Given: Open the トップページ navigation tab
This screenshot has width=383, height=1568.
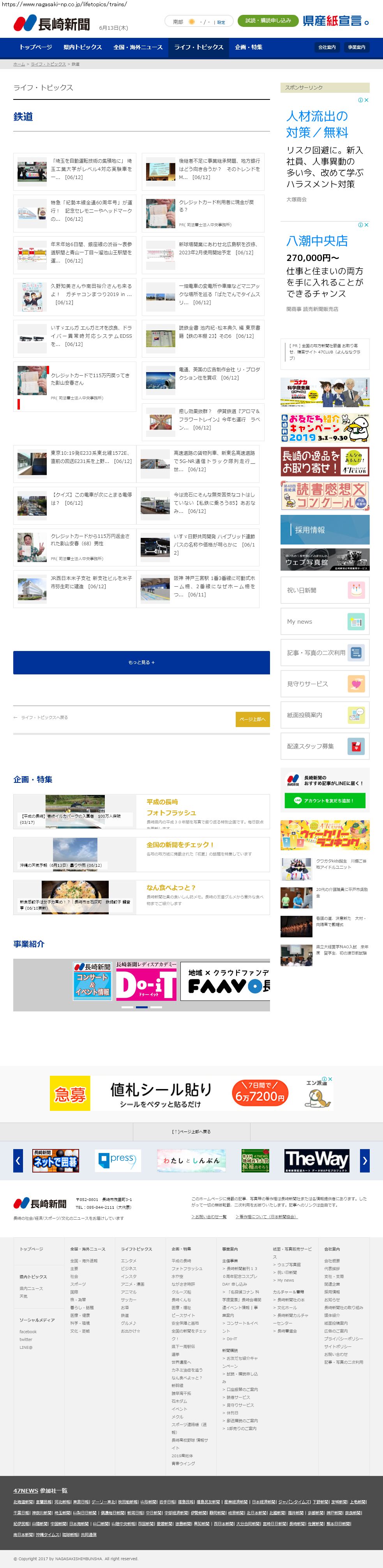Looking at the screenshot, I should [35, 47].
